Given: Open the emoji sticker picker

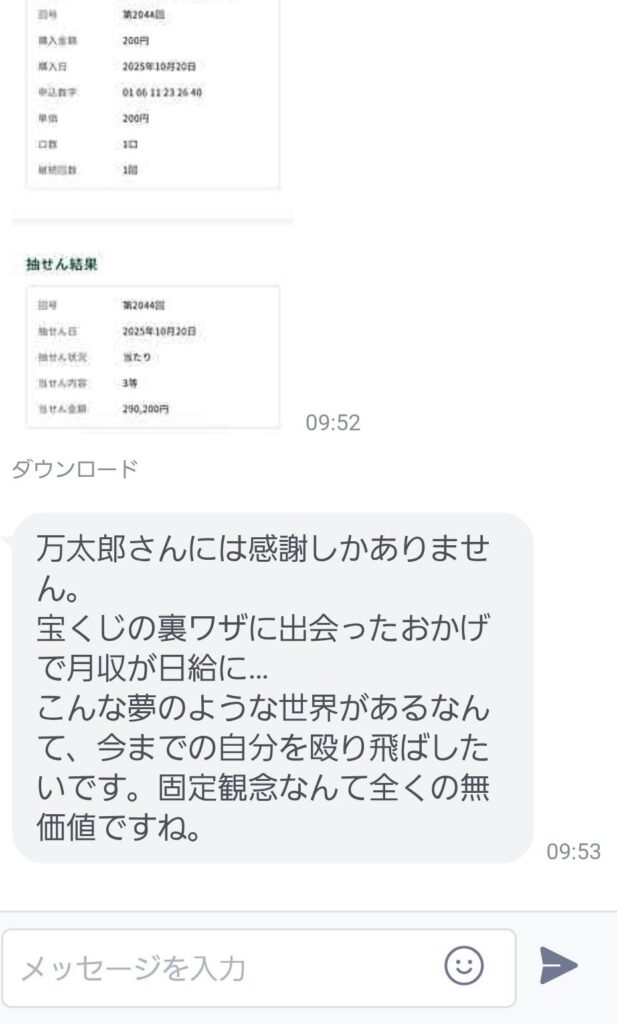Looking at the screenshot, I should coord(463,966).
